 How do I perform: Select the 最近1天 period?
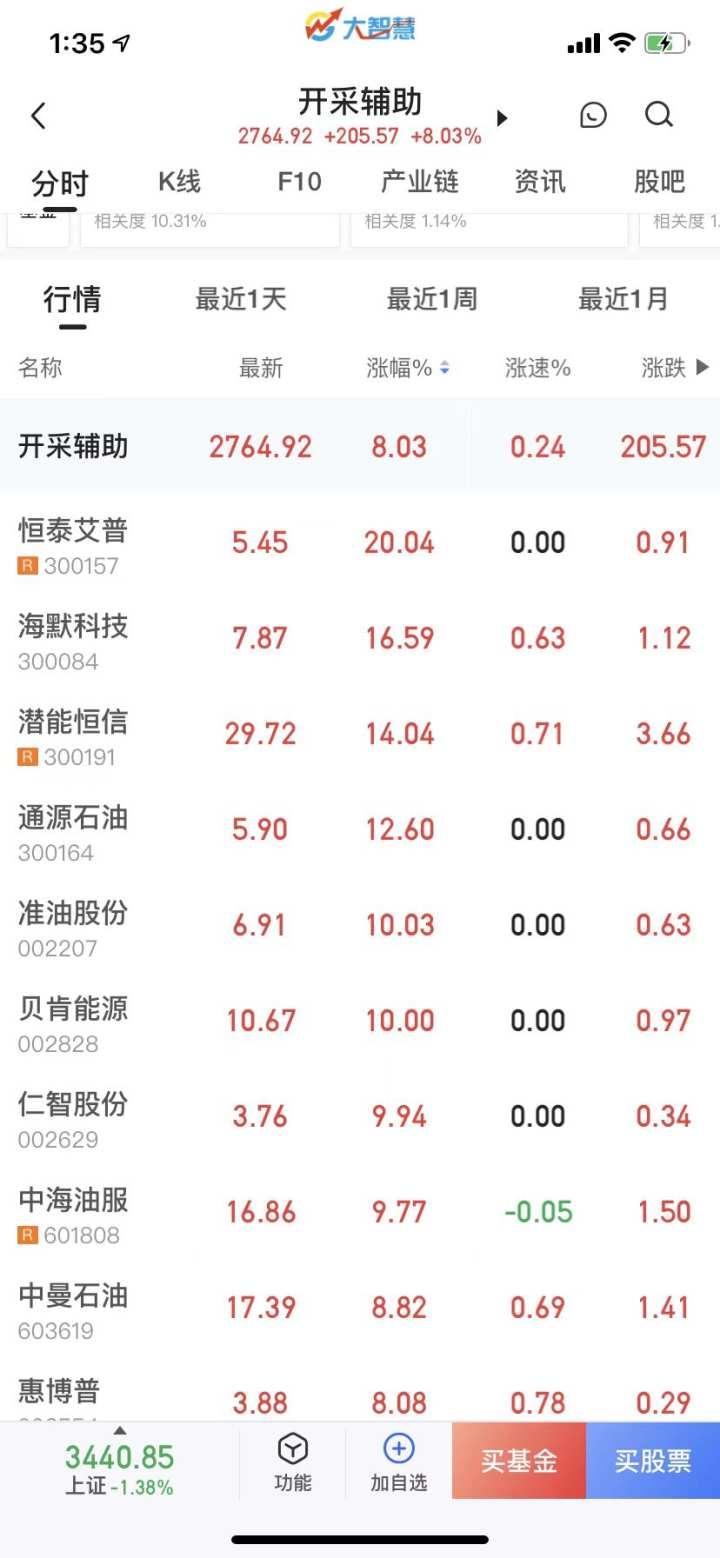coord(241,299)
